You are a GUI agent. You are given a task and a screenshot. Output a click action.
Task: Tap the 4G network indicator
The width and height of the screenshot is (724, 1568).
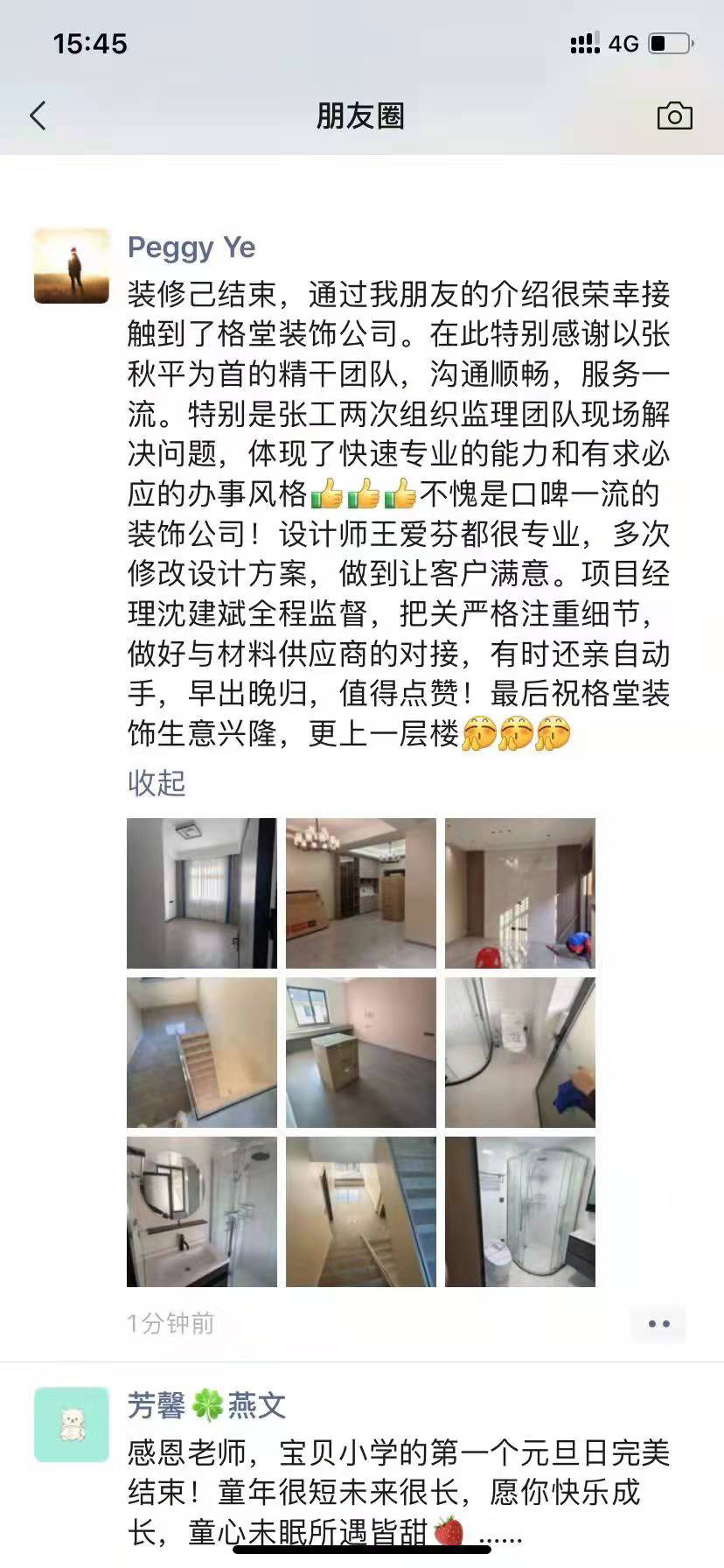pyautogui.click(x=623, y=39)
